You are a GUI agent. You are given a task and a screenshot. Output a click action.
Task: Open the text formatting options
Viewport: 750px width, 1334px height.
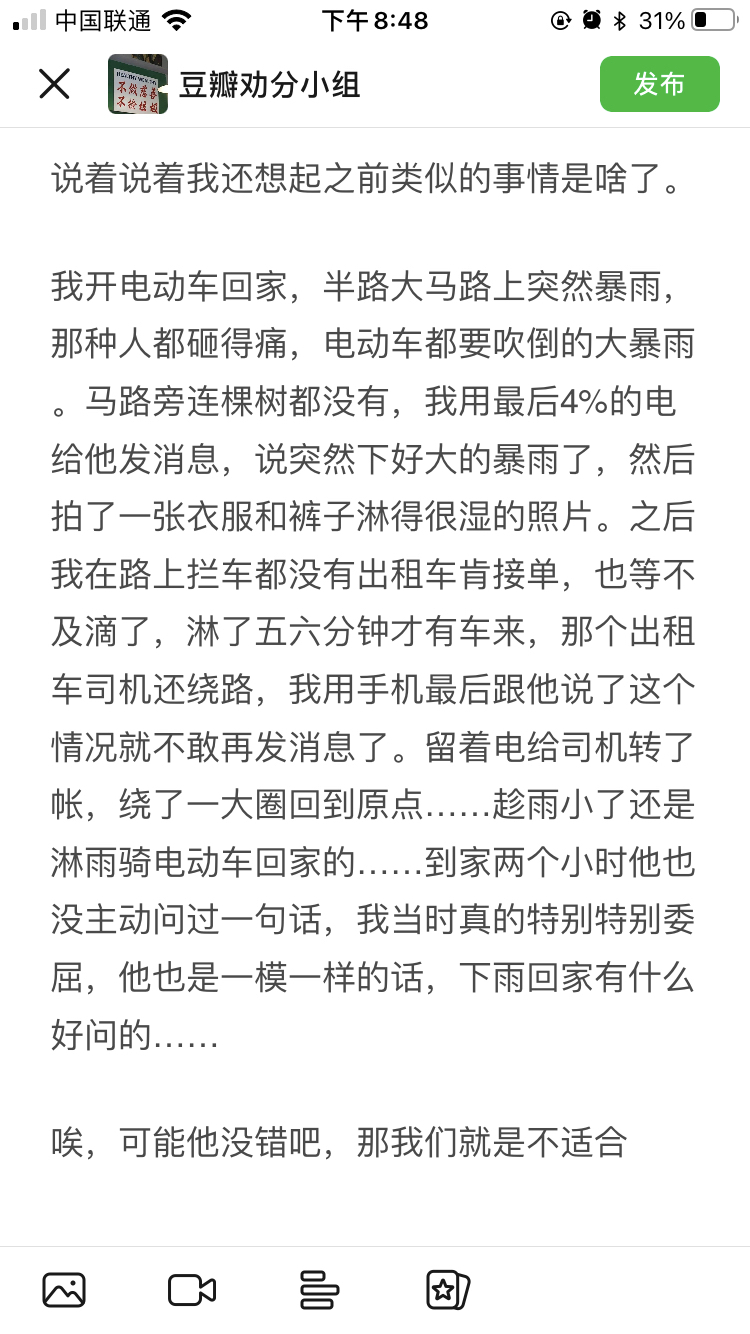tap(319, 1290)
